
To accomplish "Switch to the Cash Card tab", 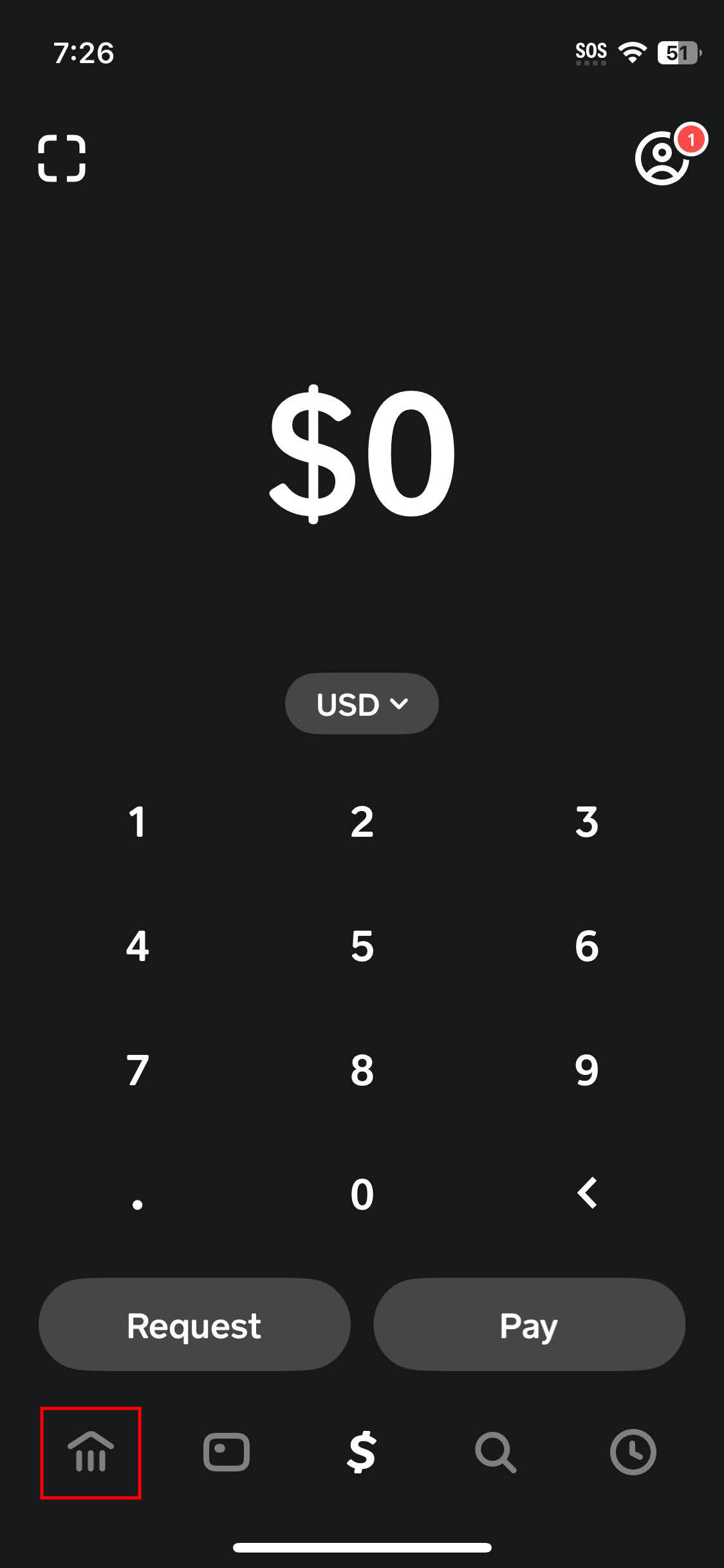I will tap(227, 1452).
